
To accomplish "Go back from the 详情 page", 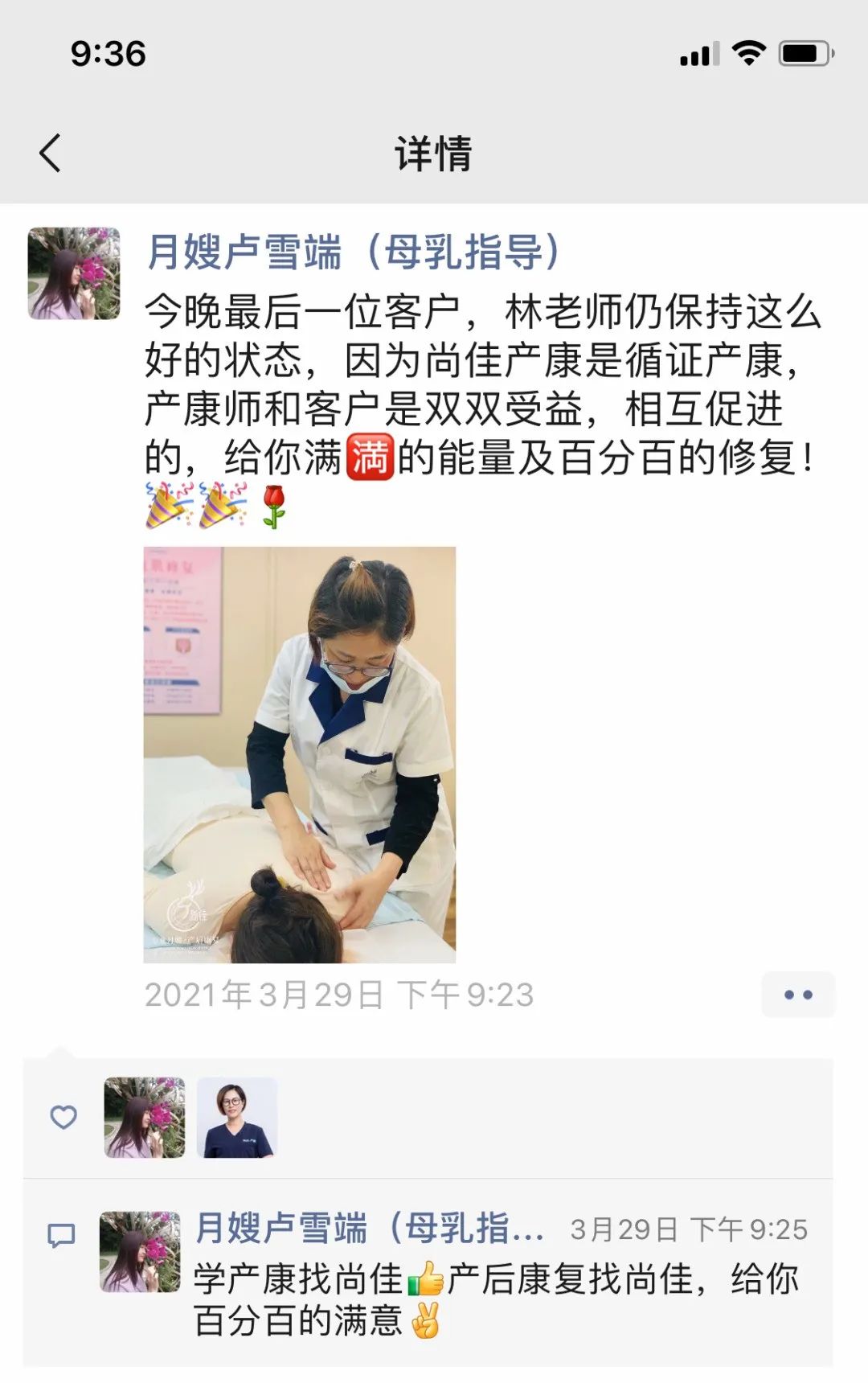I will [x=50, y=153].
